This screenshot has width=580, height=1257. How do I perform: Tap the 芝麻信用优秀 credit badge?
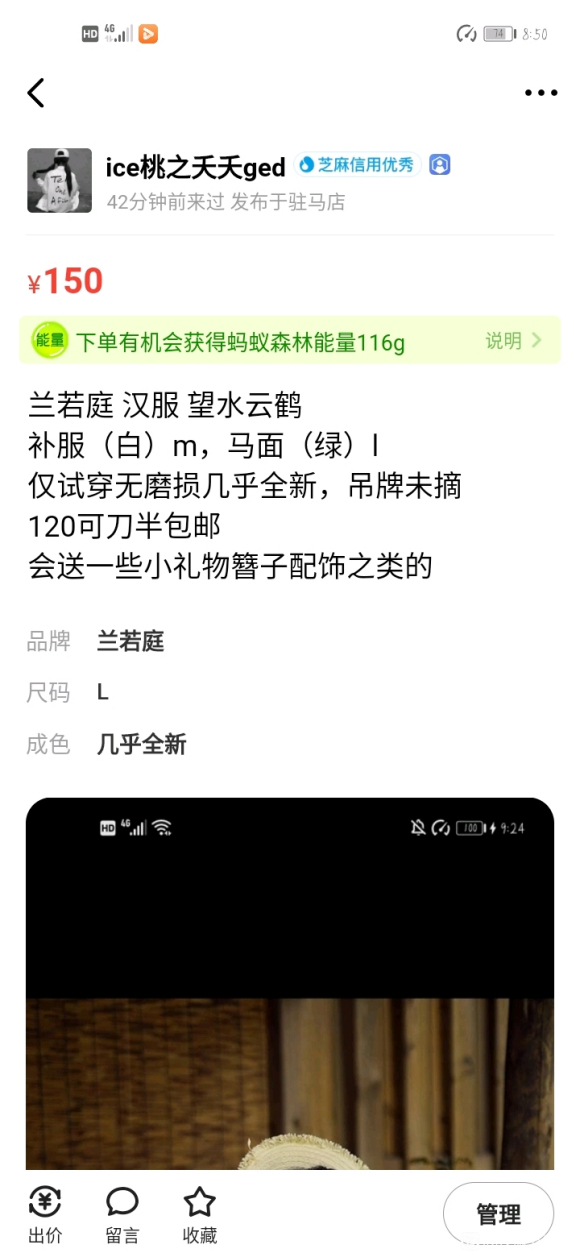click(x=357, y=165)
